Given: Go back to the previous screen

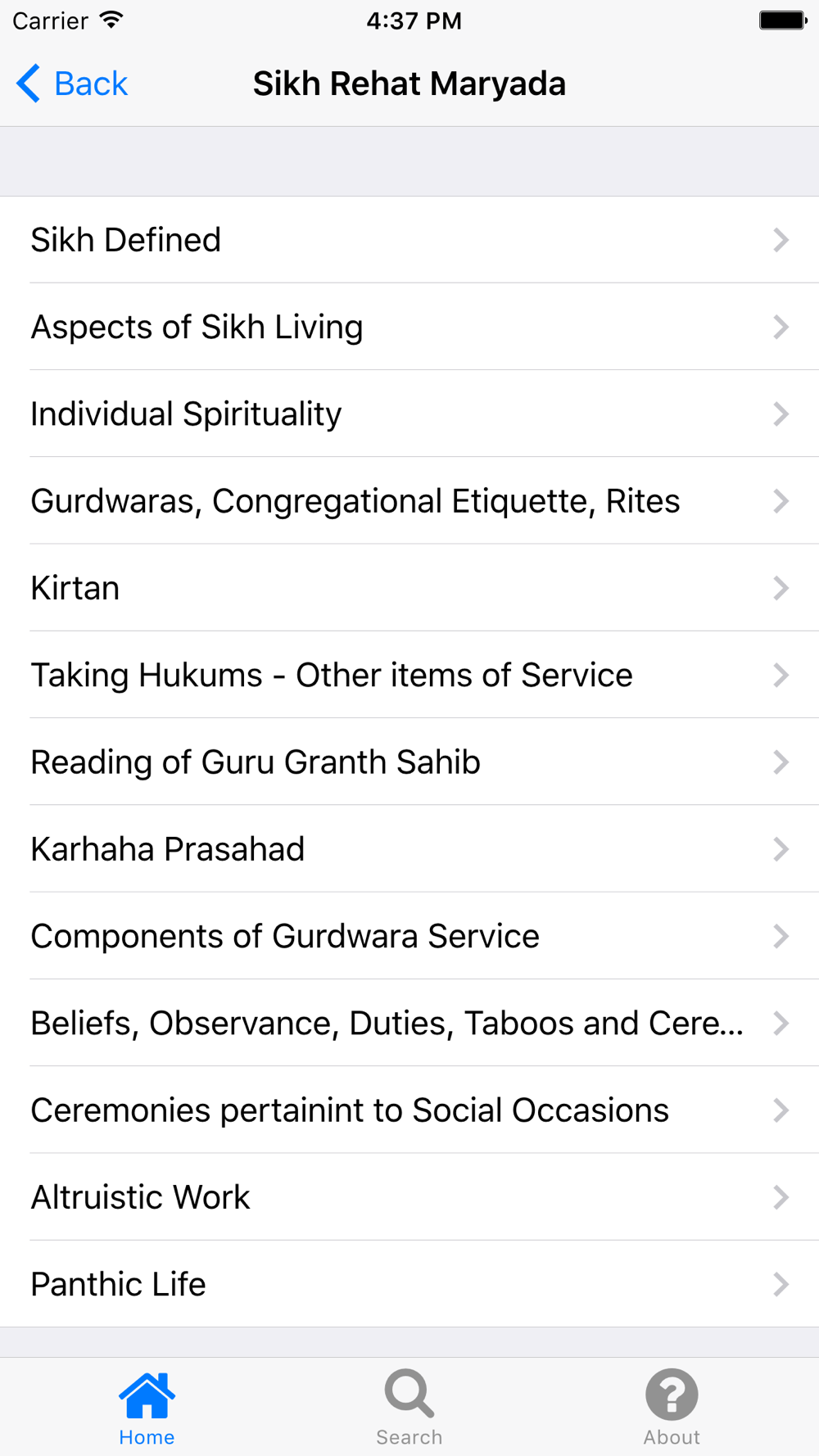Looking at the screenshot, I should point(72,84).
